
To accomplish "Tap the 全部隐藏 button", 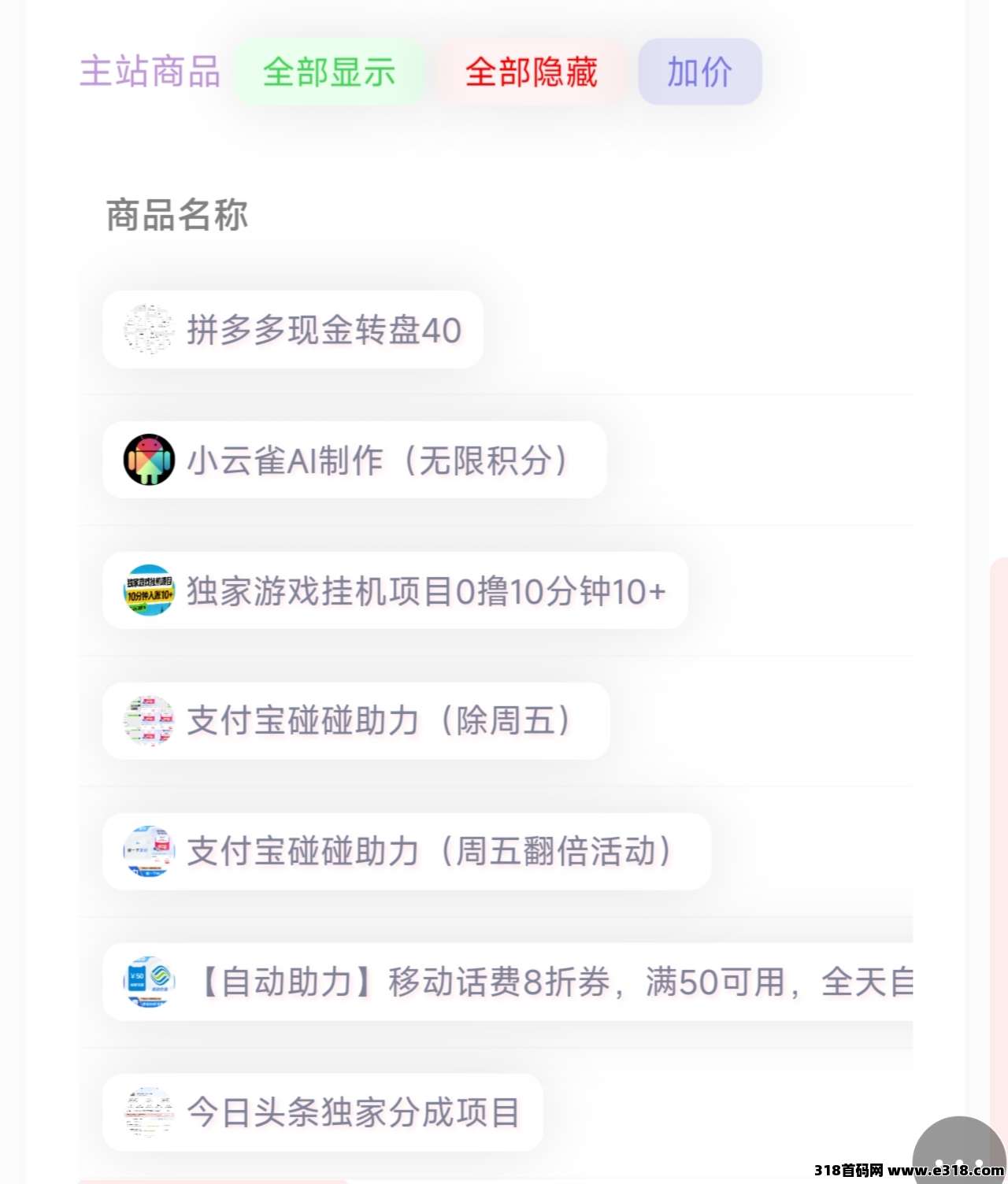I will coord(531,72).
